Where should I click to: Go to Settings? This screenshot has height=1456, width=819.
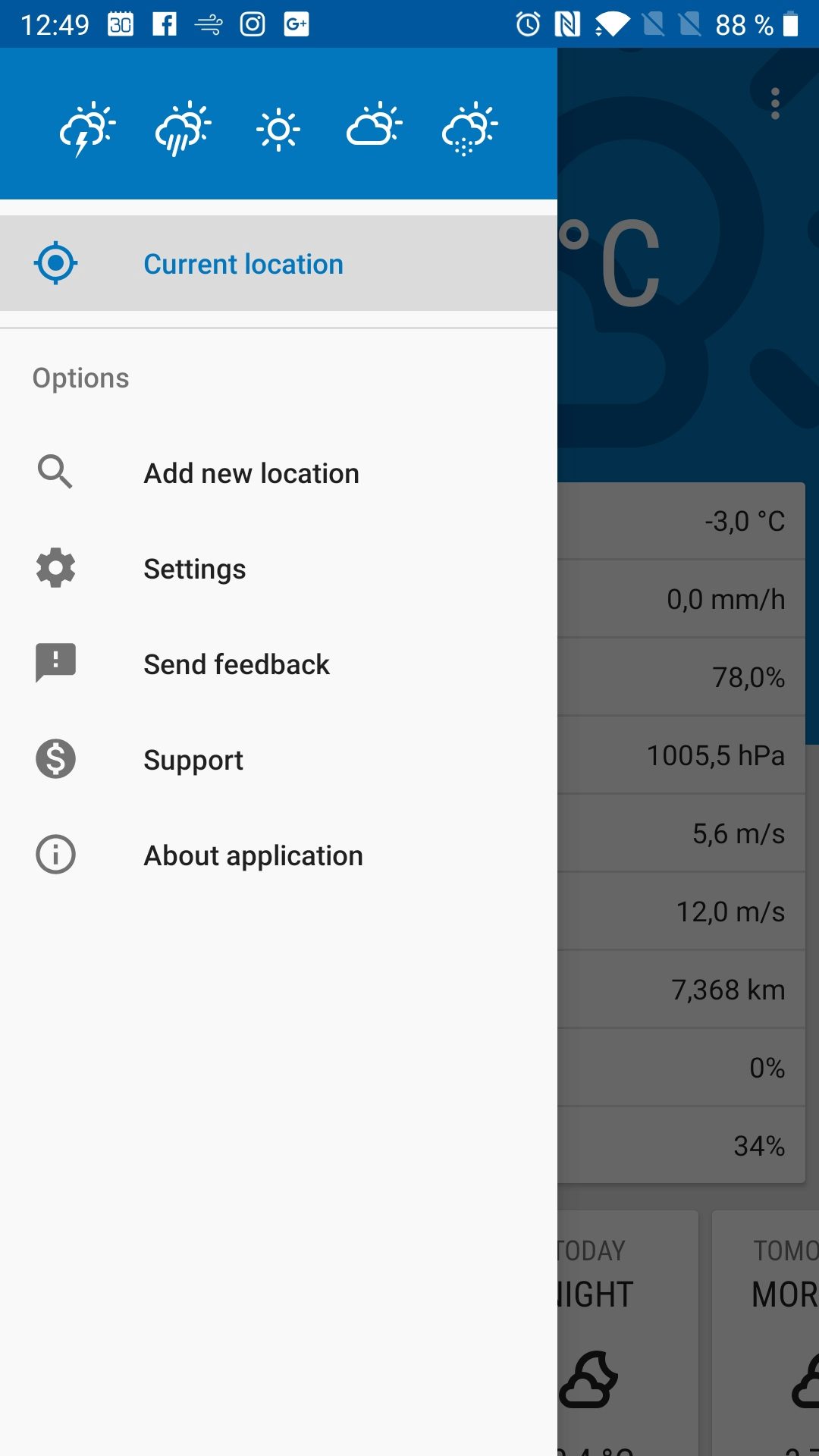tap(278, 569)
